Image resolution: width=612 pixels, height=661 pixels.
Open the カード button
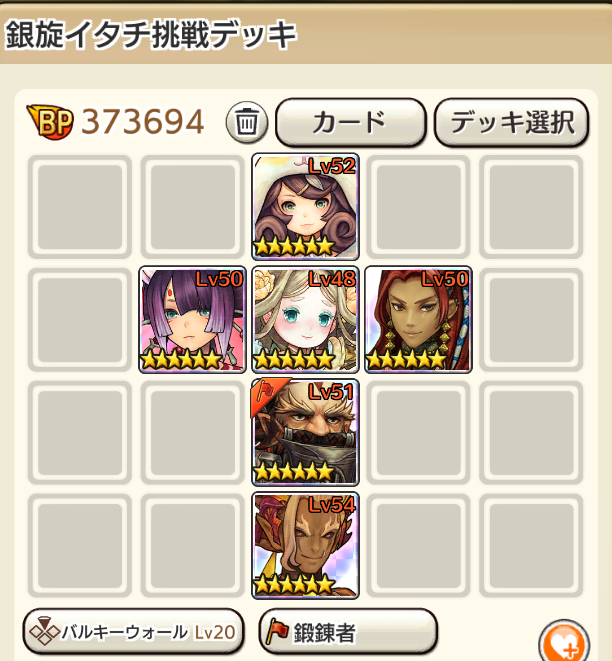click(349, 123)
